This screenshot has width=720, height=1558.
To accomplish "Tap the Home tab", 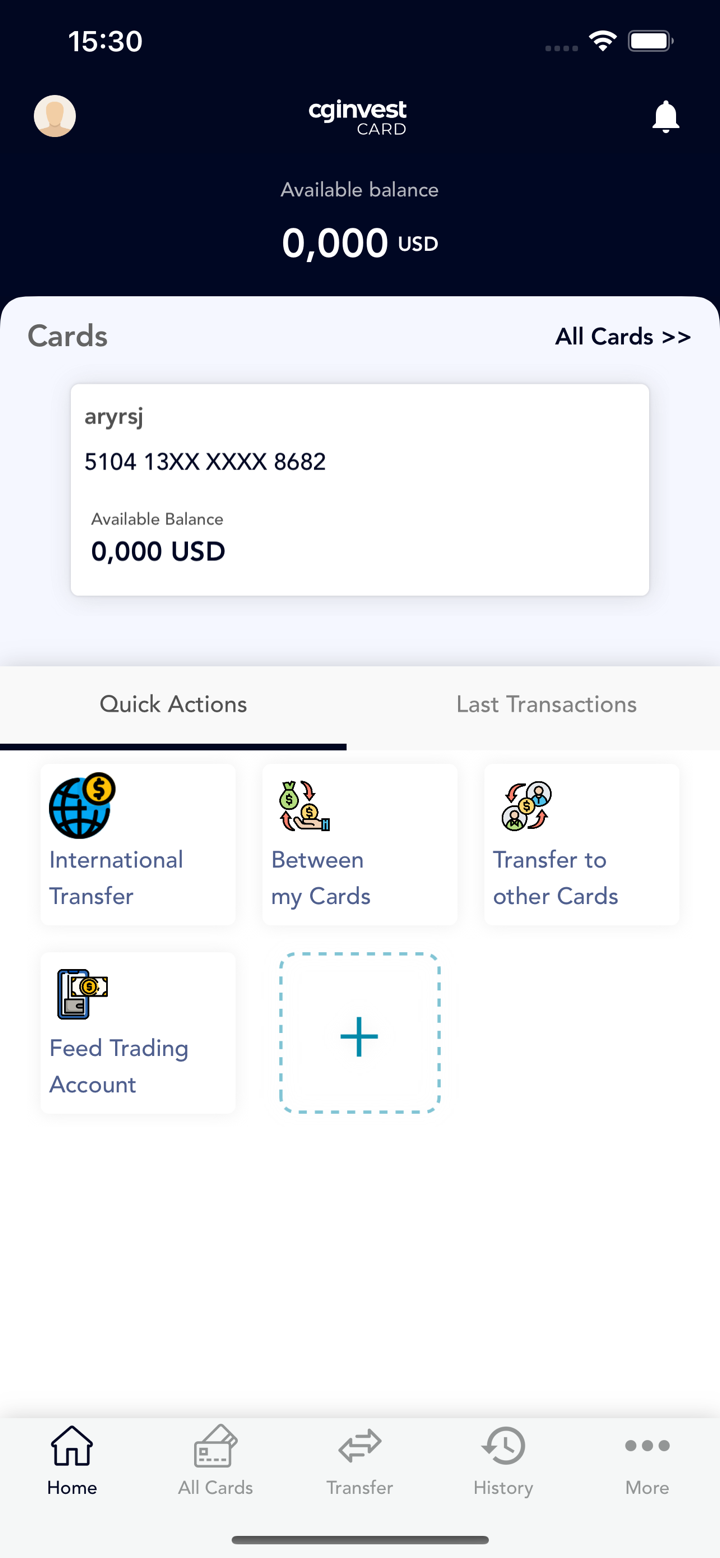I will coord(72,1462).
